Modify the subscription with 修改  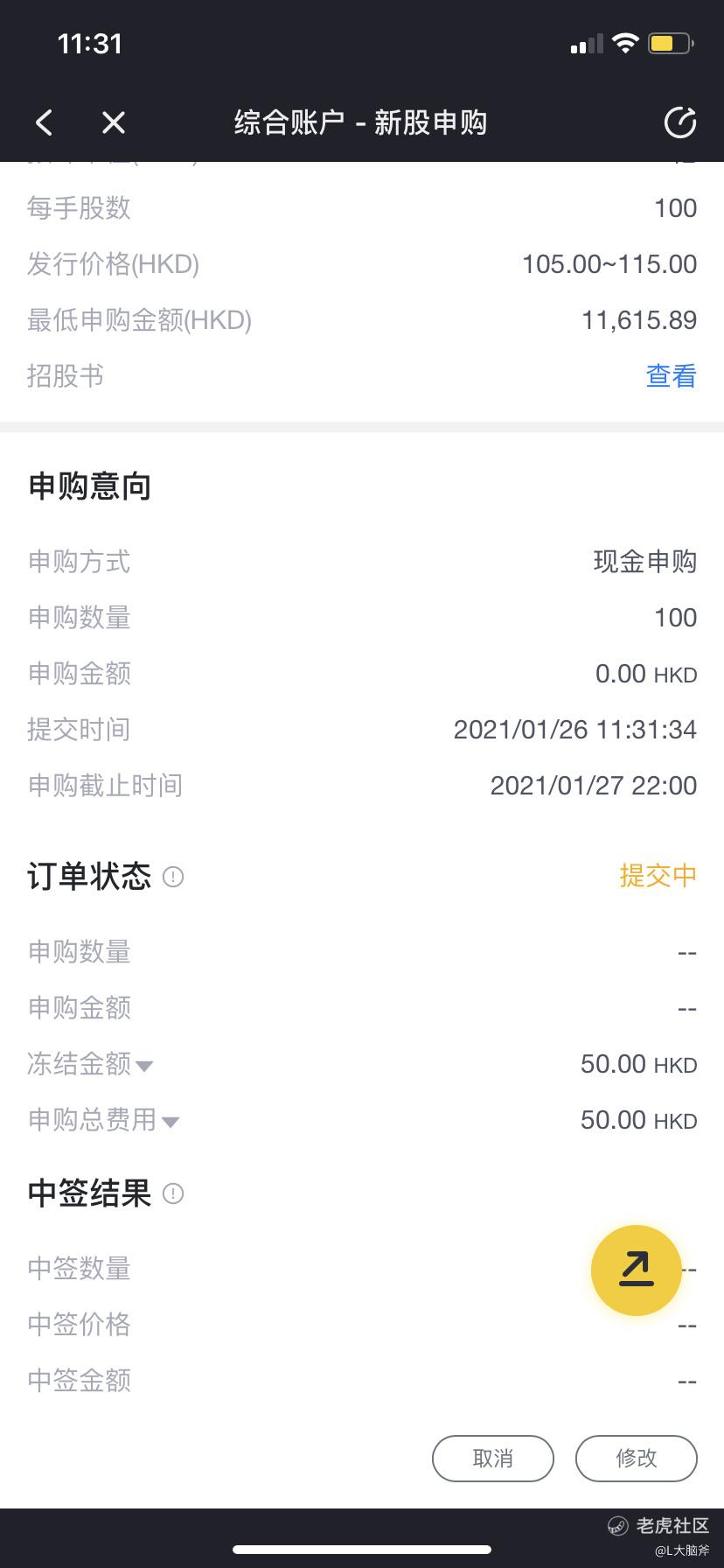637,1459
